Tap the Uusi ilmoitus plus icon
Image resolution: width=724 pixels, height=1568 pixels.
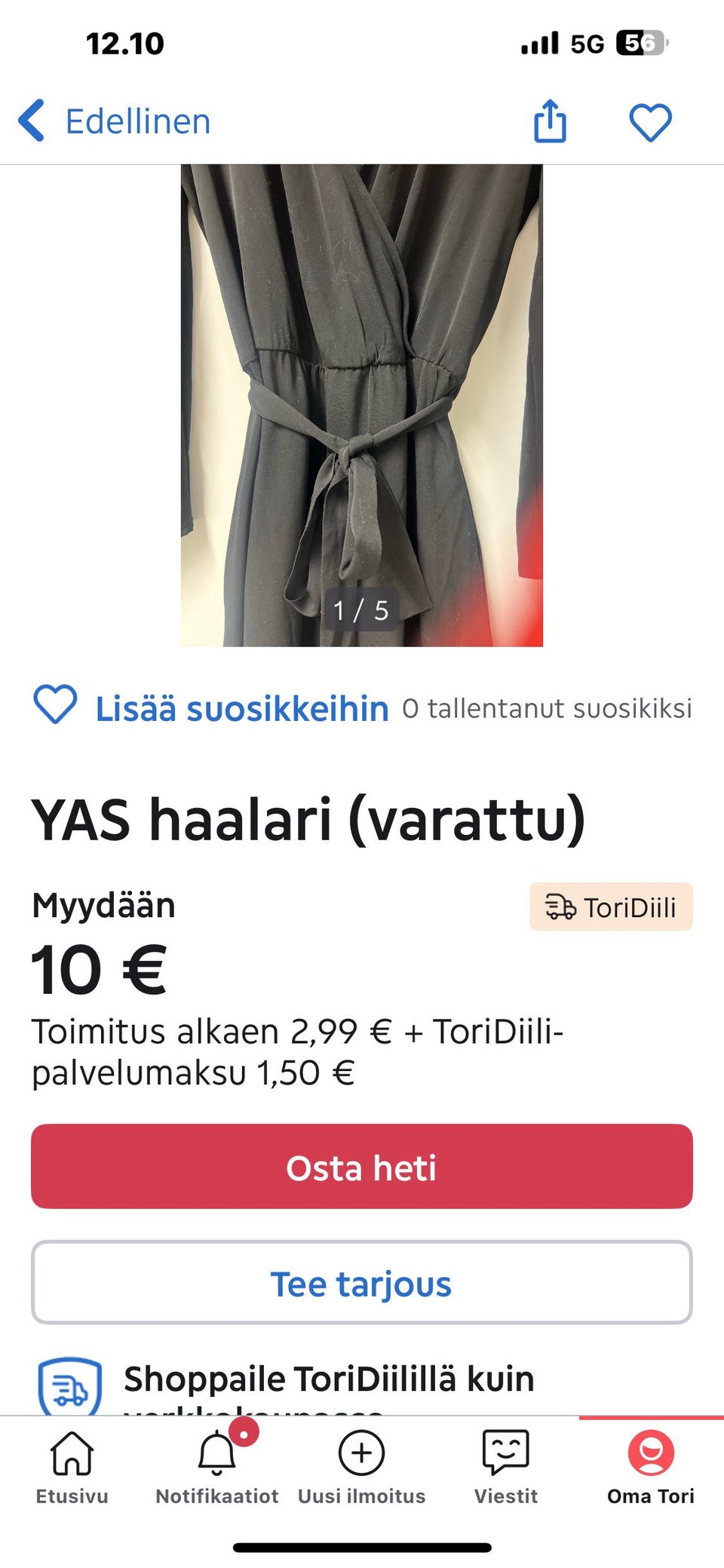point(362,1453)
